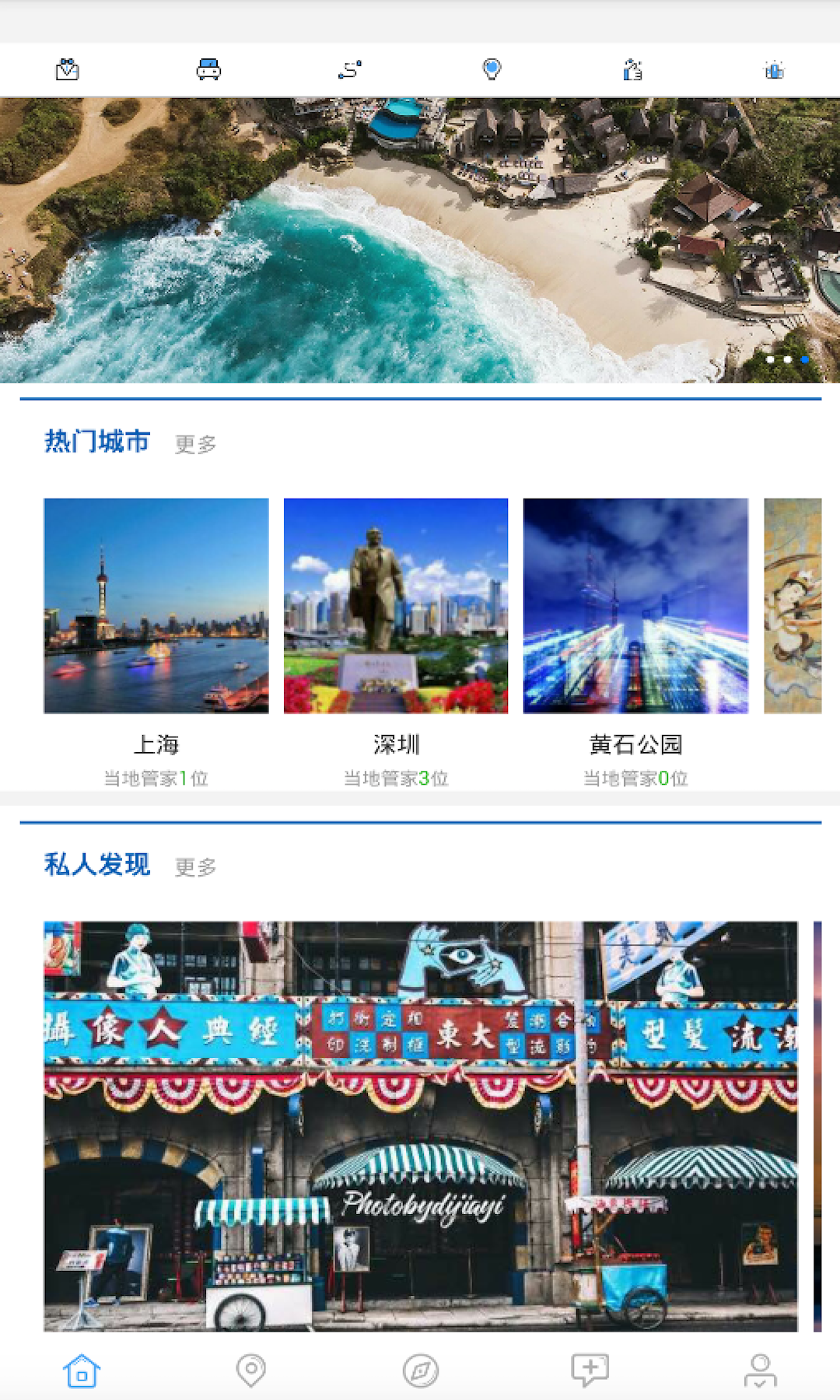Image resolution: width=840 pixels, height=1400 pixels.
Task: Switch to the profile tab
Action: coord(760,1370)
